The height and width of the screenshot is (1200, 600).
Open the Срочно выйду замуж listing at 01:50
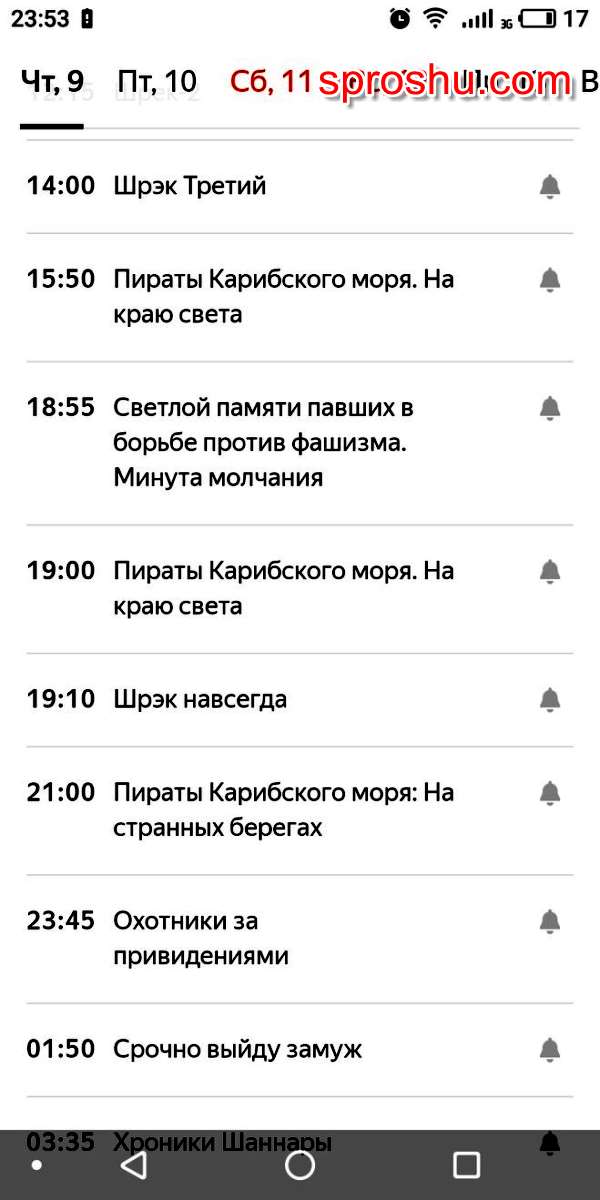pyautogui.click(x=300, y=1050)
